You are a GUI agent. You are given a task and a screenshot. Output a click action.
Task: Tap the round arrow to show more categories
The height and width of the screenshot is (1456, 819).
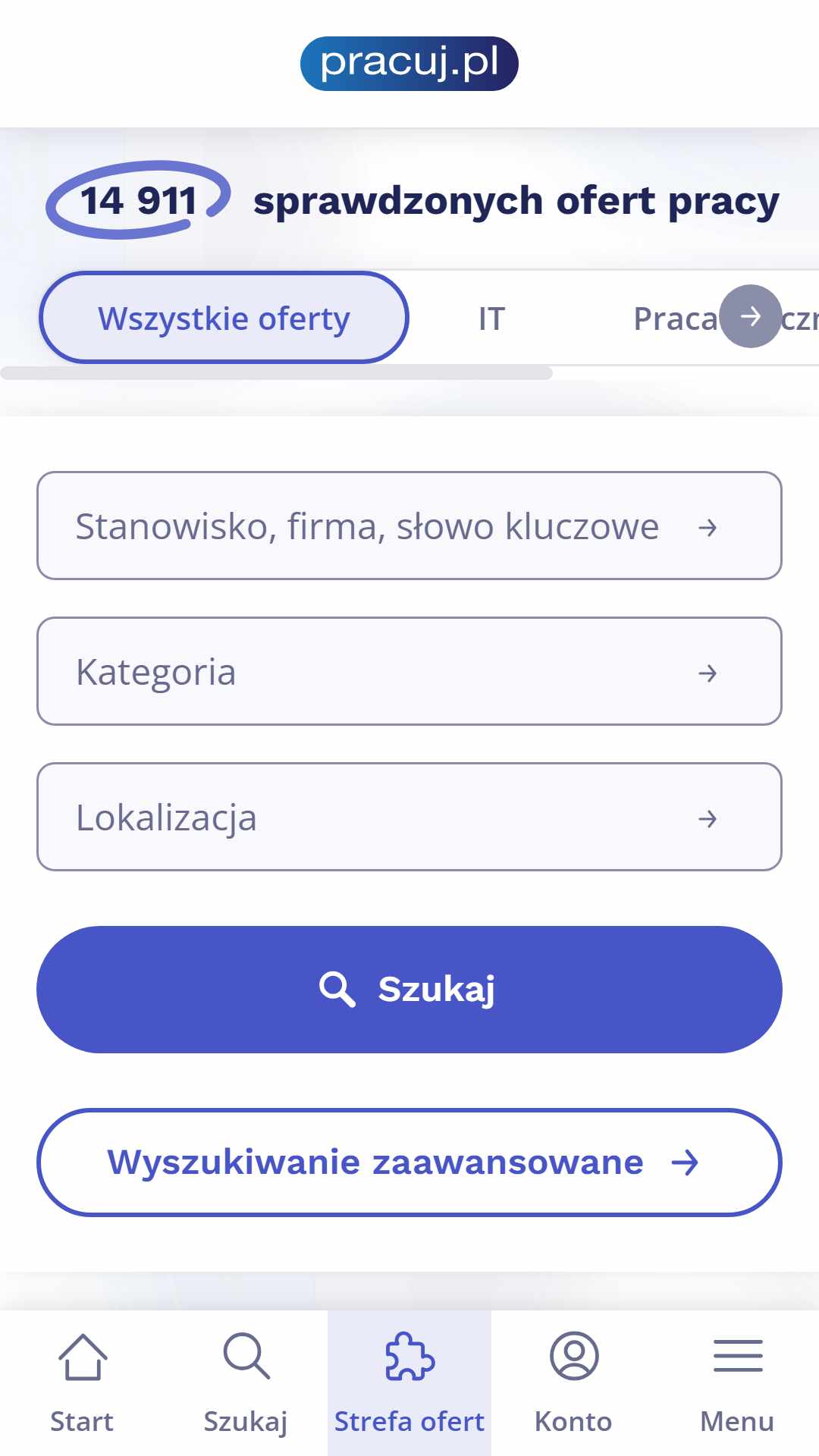click(x=751, y=316)
